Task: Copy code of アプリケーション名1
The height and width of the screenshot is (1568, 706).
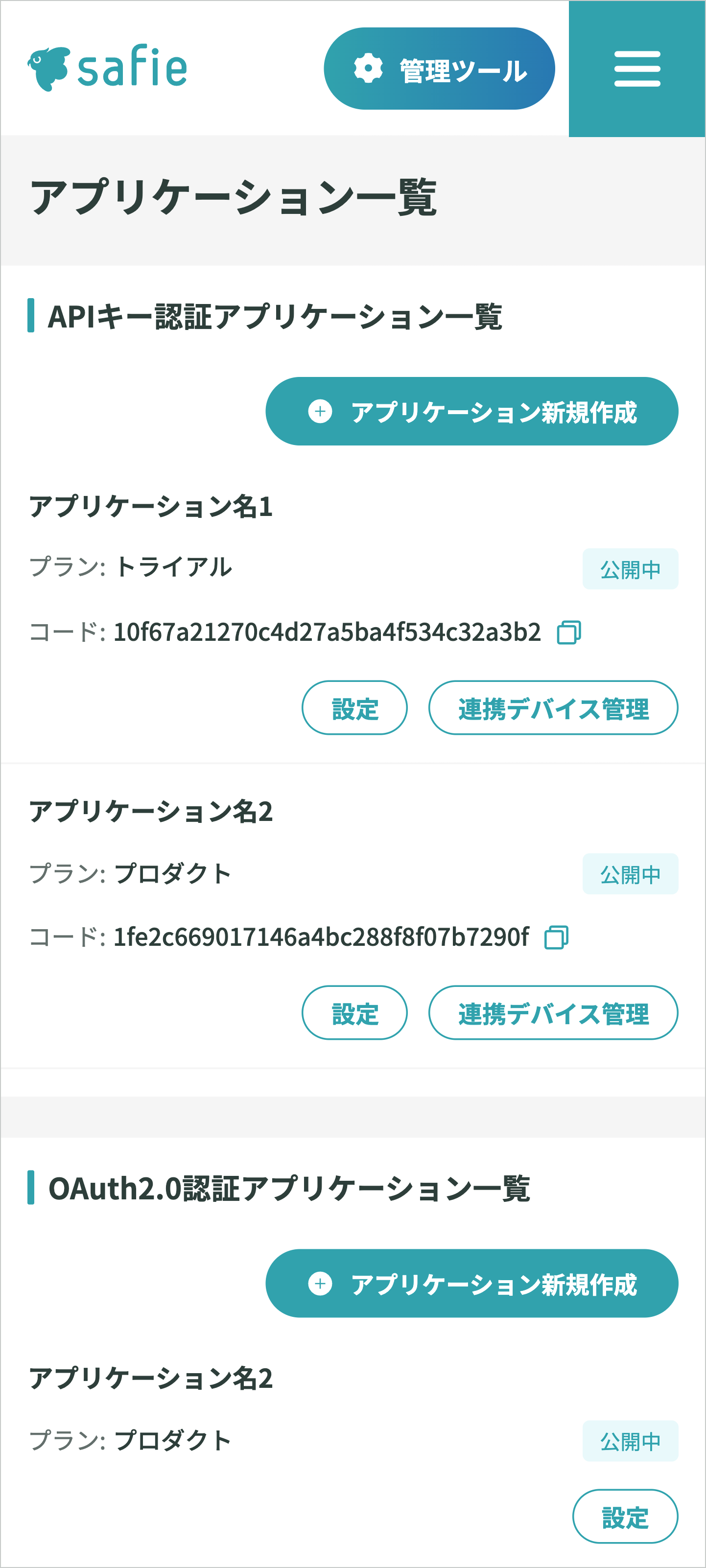Action: pos(569,632)
